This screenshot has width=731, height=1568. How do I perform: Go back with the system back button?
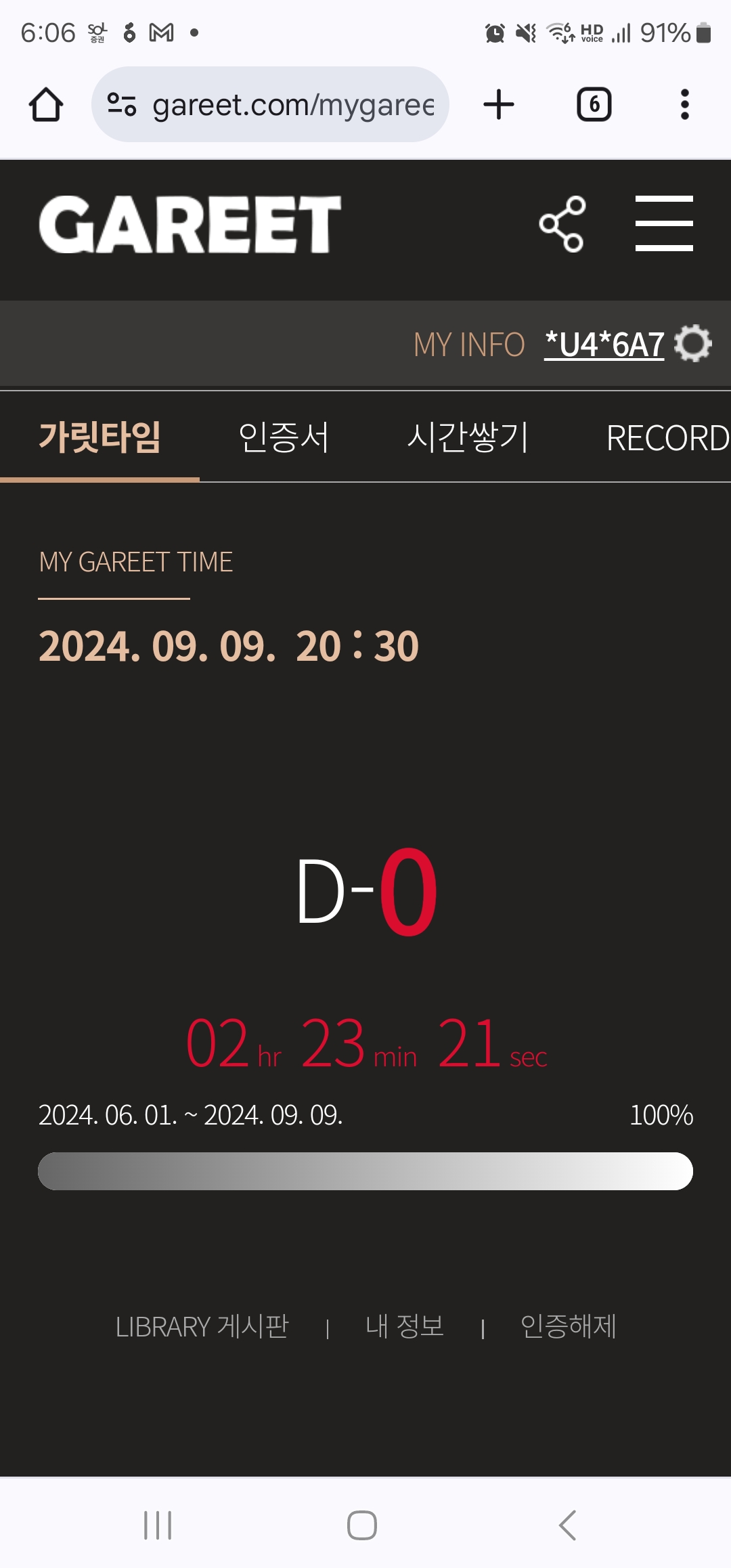tap(567, 1525)
